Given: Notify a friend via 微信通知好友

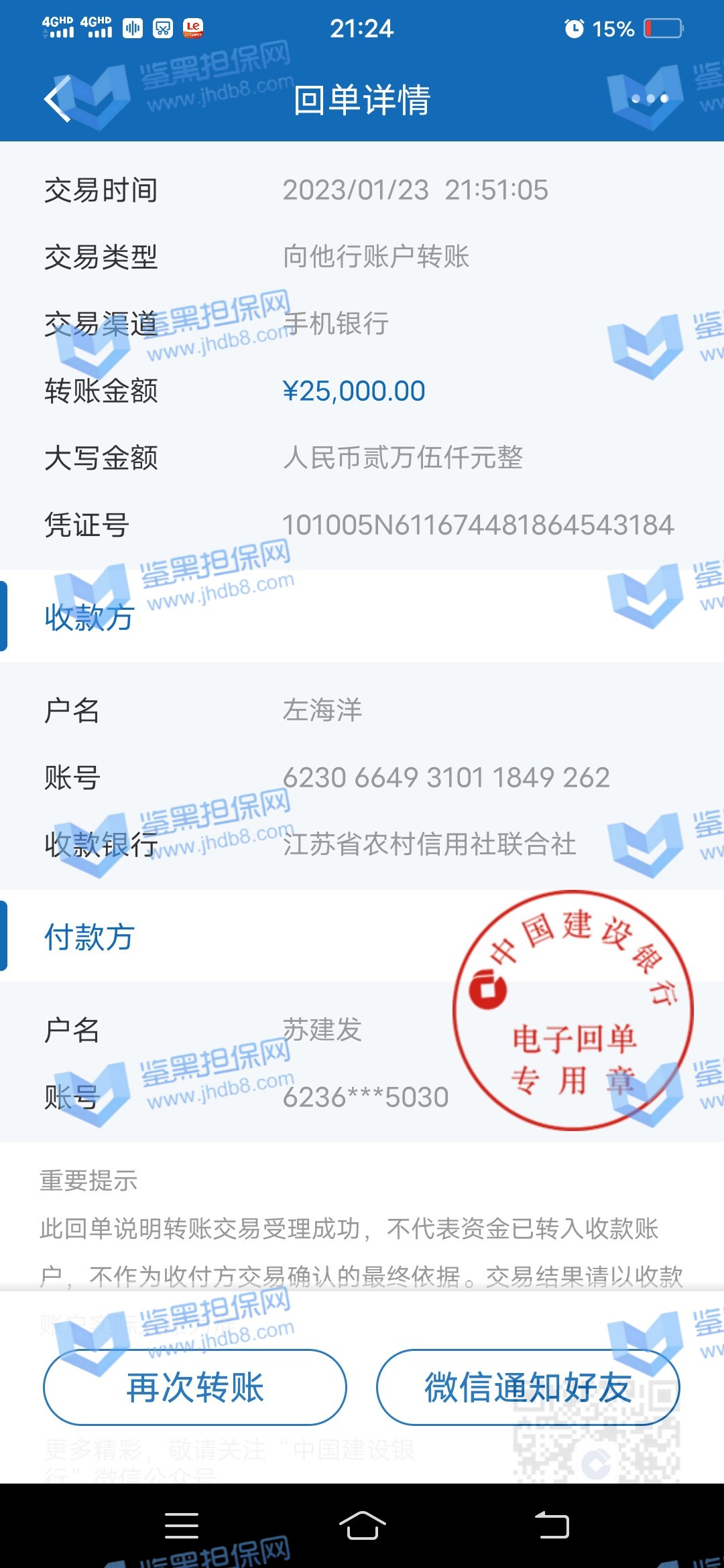Looking at the screenshot, I should [x=528, y=1387].
